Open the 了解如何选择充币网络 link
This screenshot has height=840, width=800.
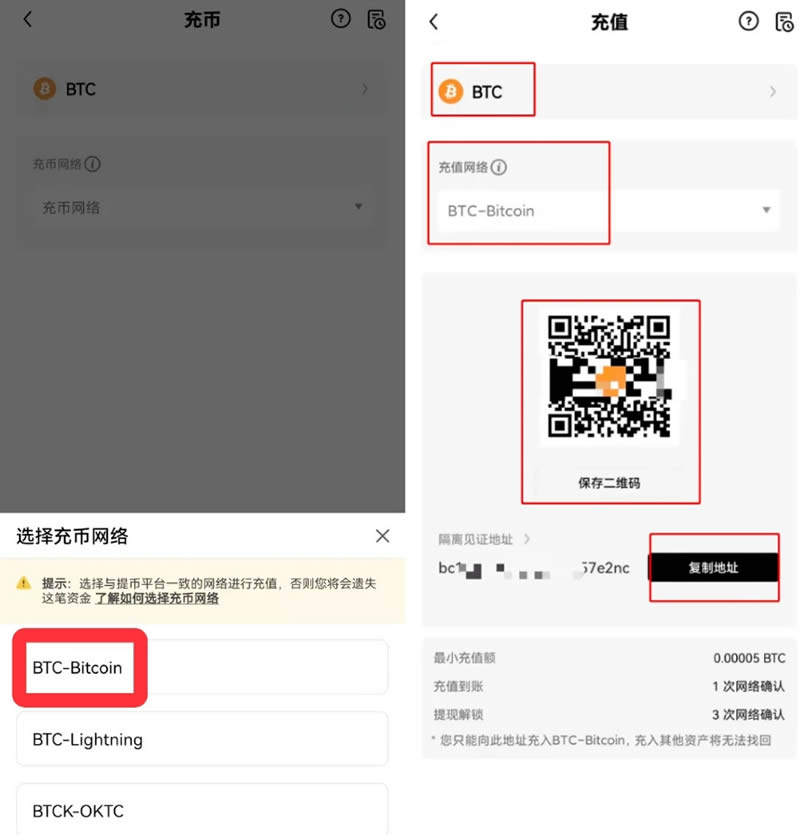point(157,598)
